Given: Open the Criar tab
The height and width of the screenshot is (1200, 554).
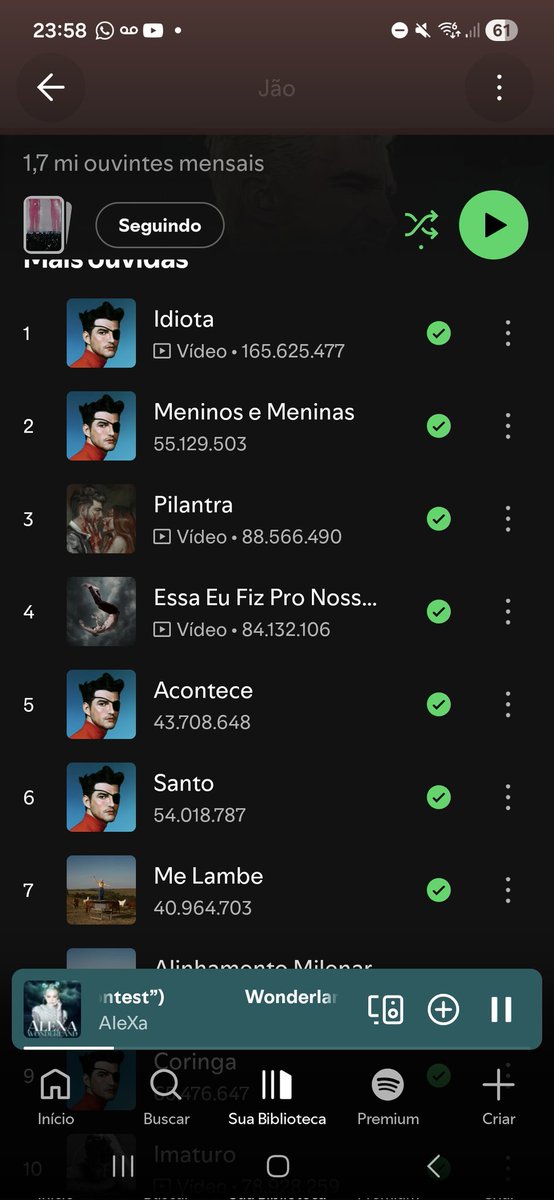Looking at the screenshot, I should tap(498, 1097).
